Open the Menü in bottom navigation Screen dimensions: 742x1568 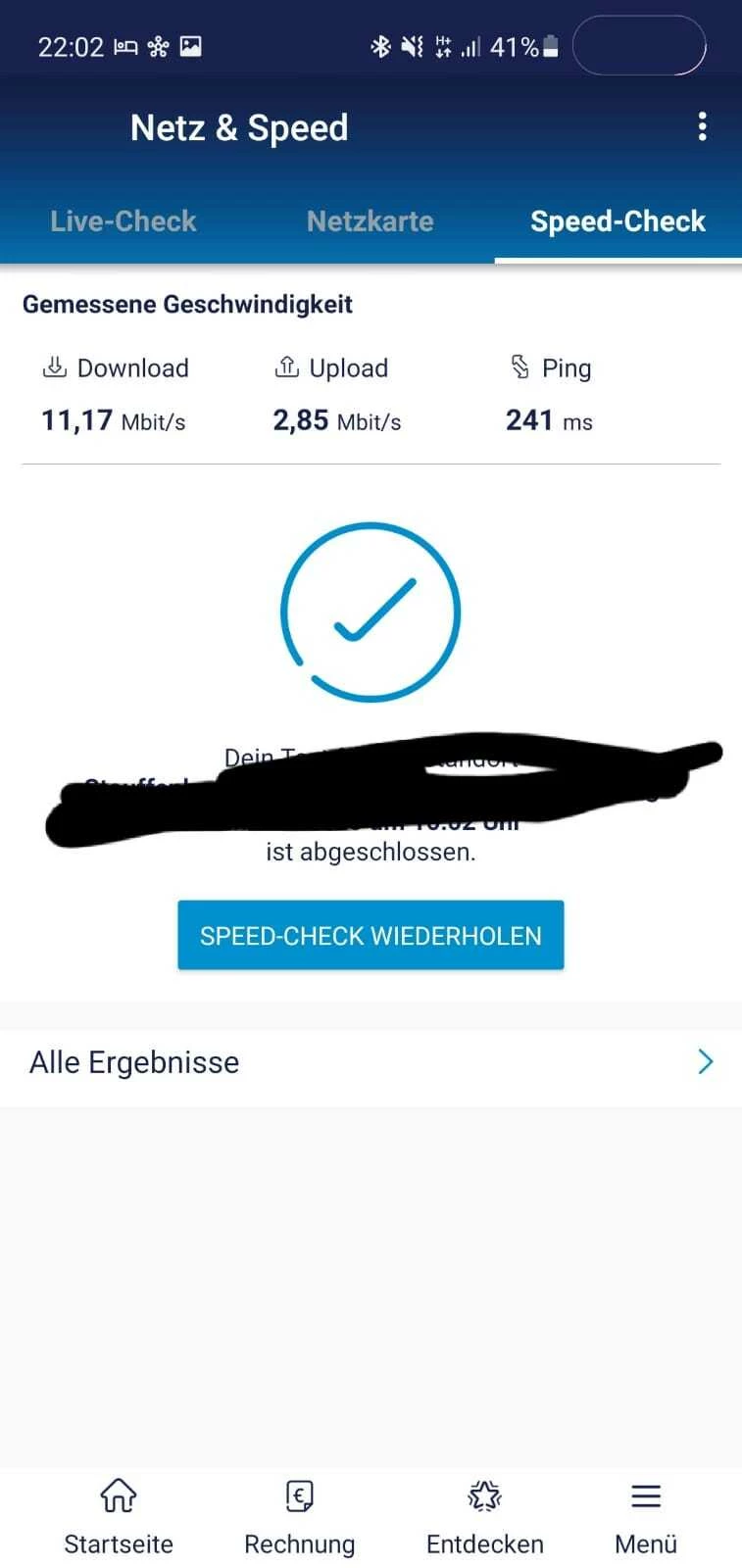(646, 1517)
